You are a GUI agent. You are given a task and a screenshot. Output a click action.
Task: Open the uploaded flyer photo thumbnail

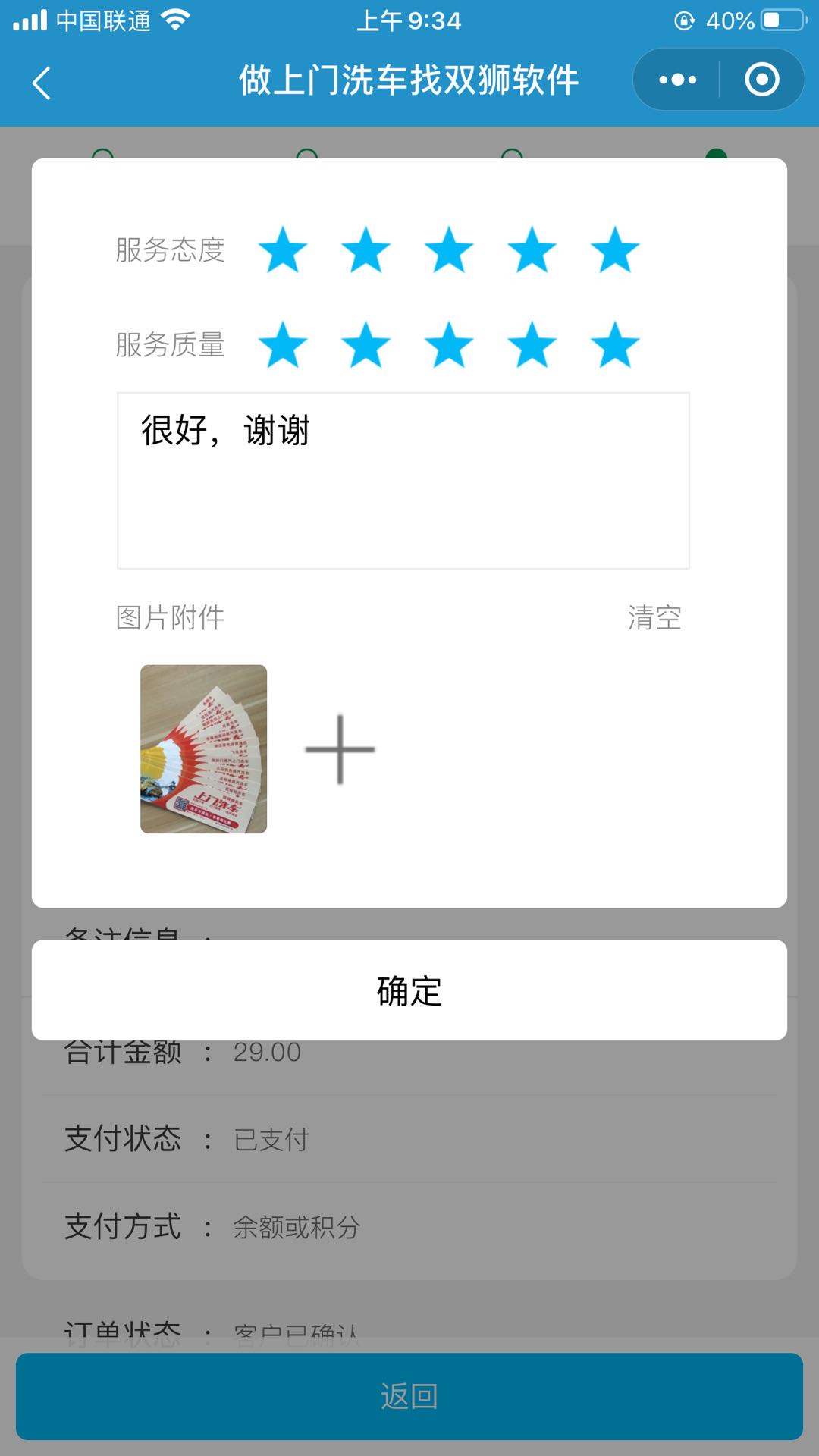(204, 749)
